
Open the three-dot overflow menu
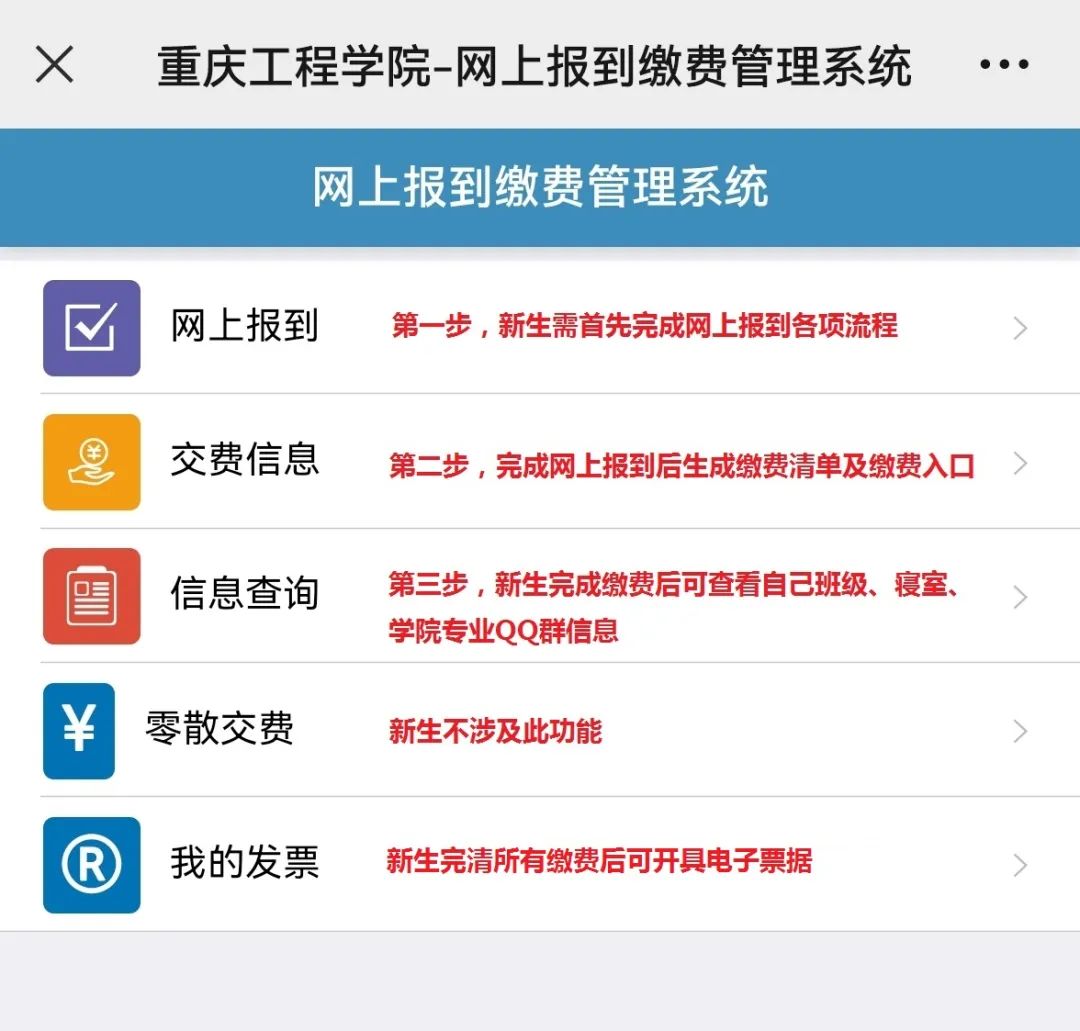pos(1003,65)
